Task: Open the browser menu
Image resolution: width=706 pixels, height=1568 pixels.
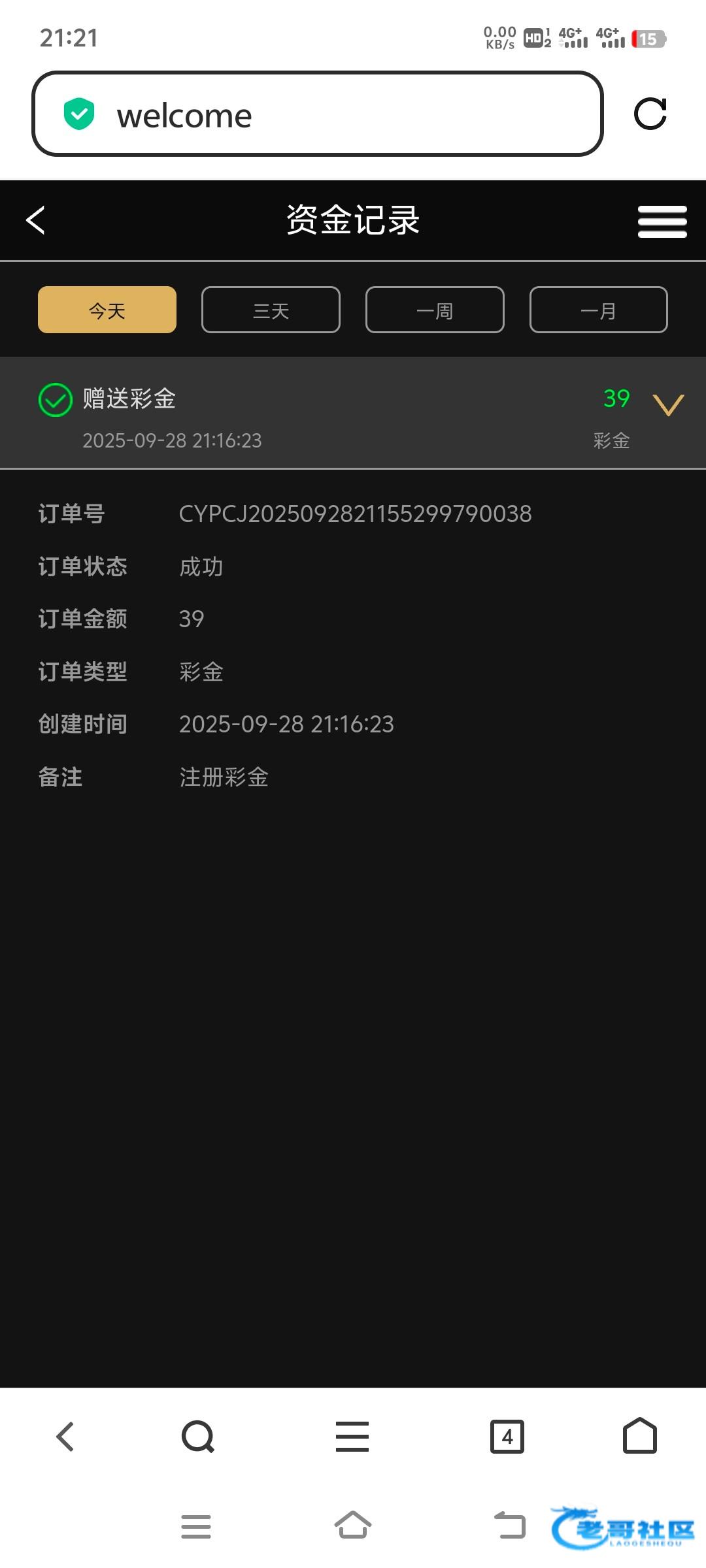Action: pyautogui.click(x=352, y=1437)
